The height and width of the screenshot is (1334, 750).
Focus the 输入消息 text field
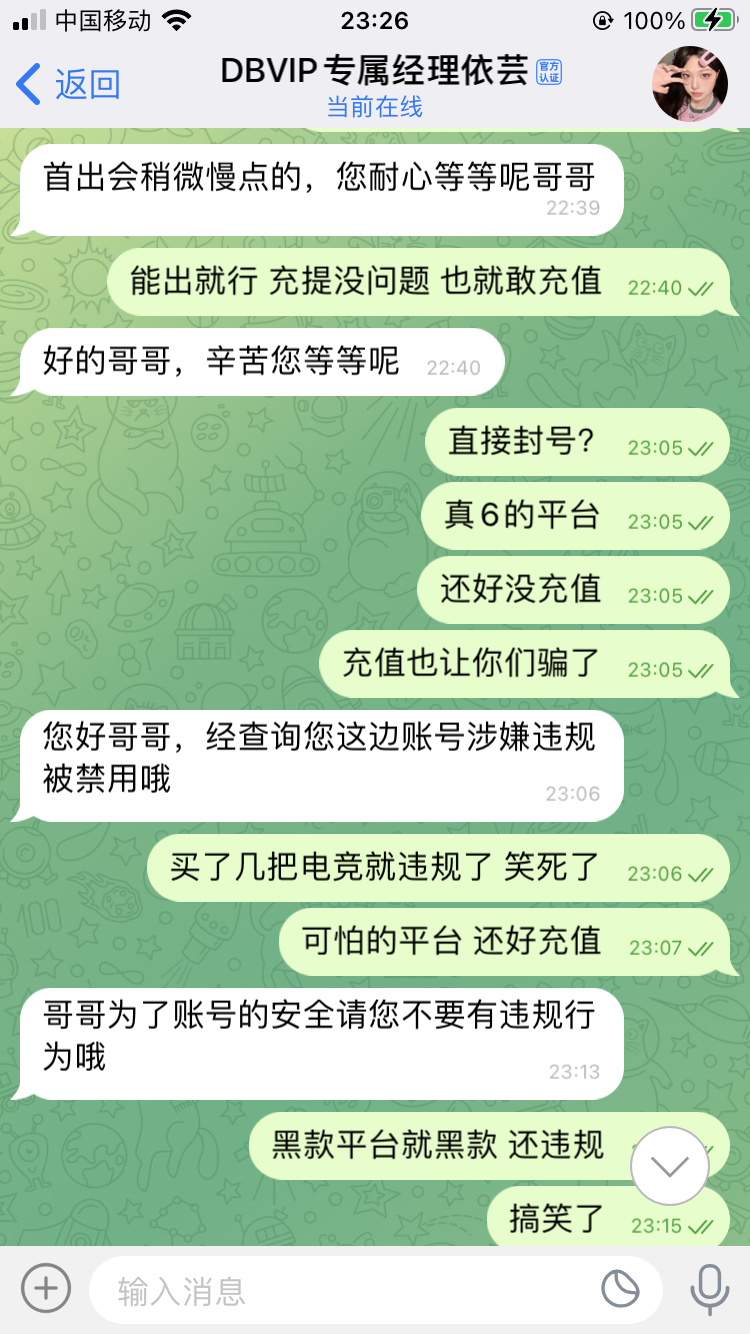coord(340,1290)
